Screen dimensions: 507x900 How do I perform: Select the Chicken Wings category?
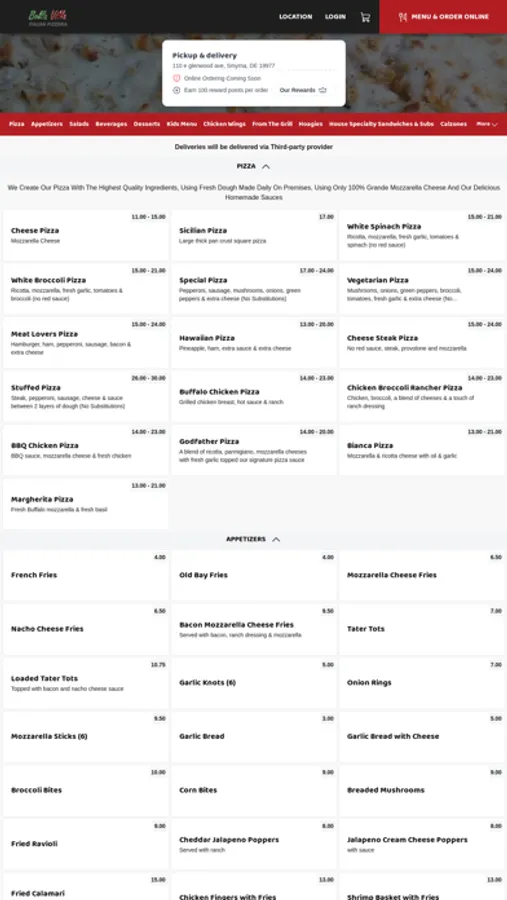[225, 124]
